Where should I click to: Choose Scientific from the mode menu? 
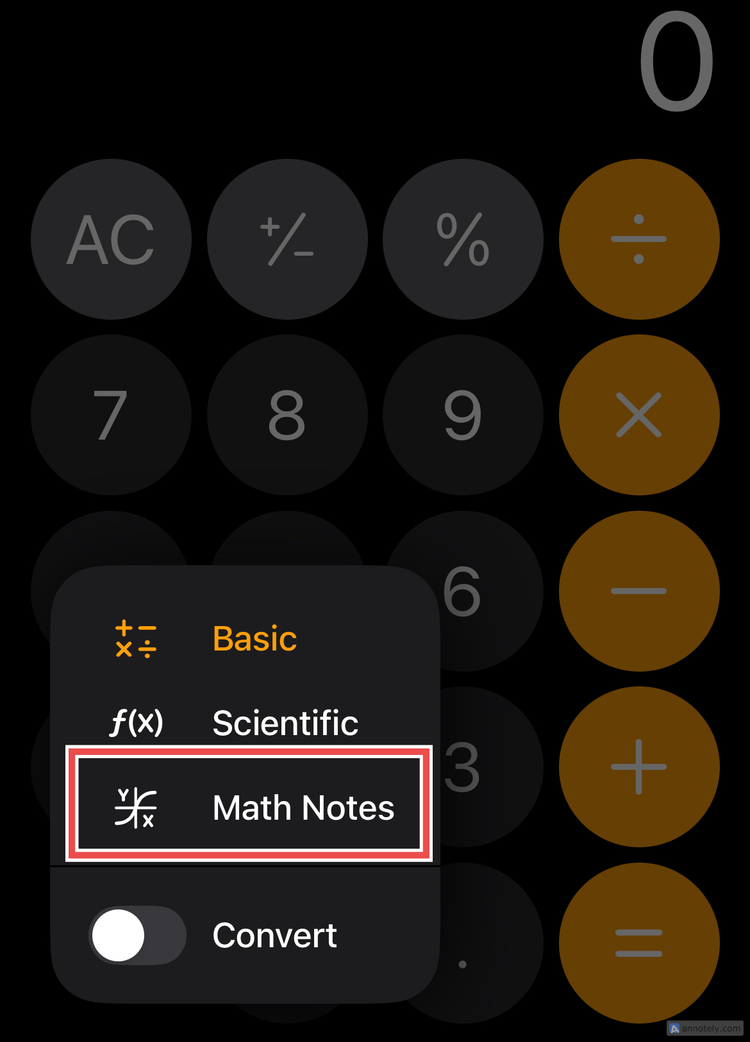tap(284, 722)
